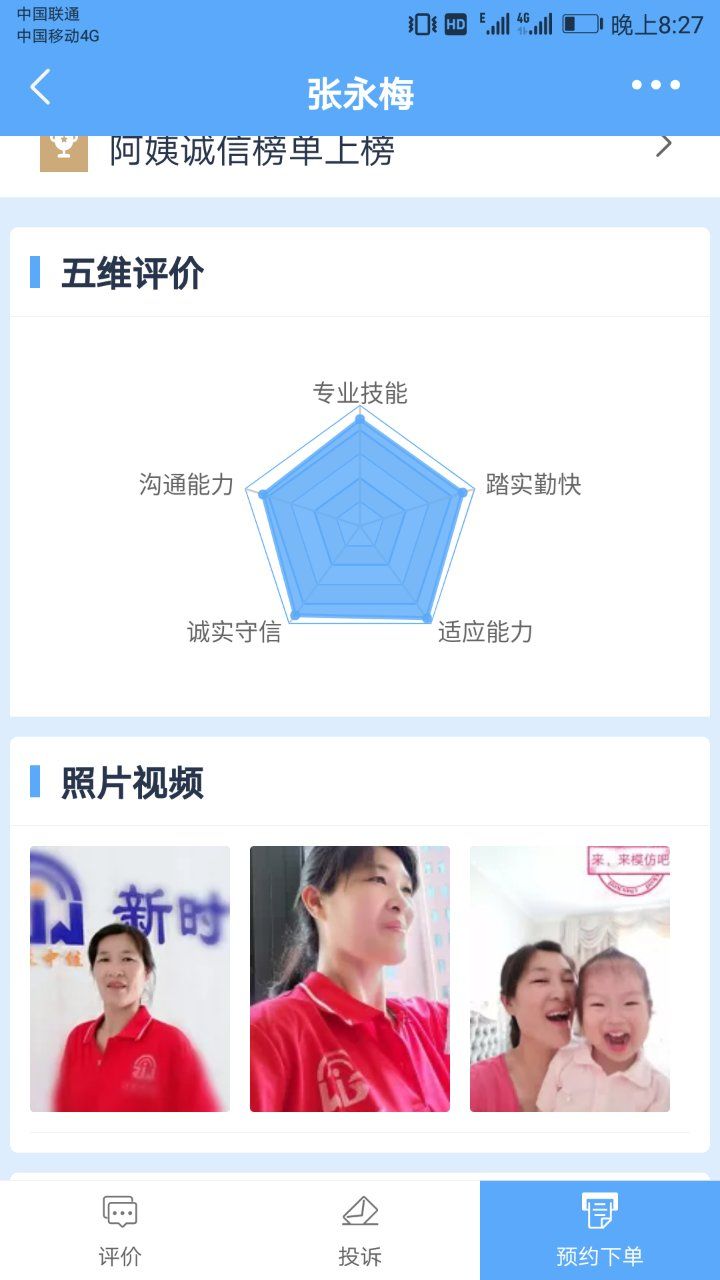The width and height of the screenshot is (720, 1280).
Task: Tap 预约下单 to book an order
Action: click(x=600, y=1230)
